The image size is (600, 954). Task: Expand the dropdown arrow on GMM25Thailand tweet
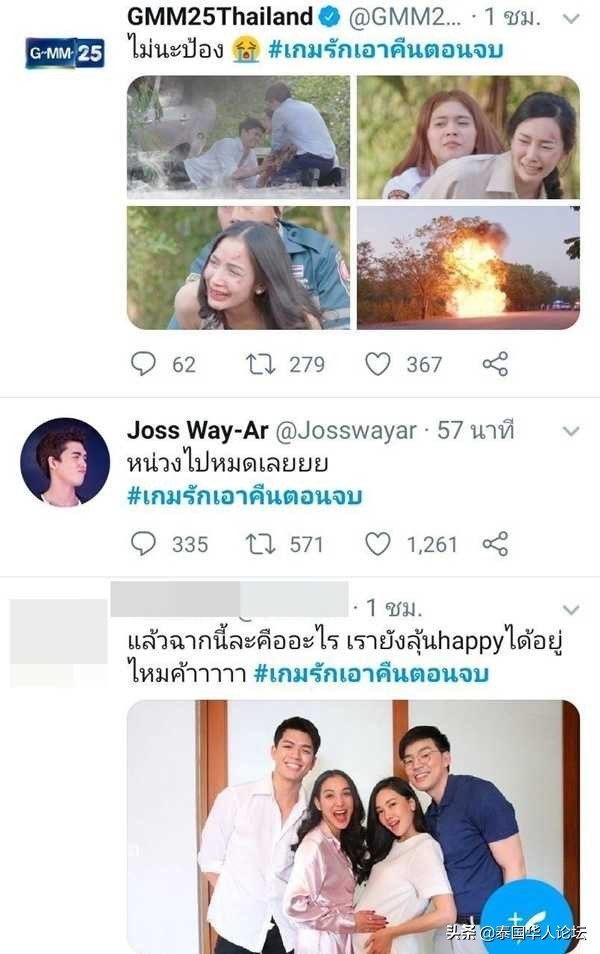click(571, 18)
